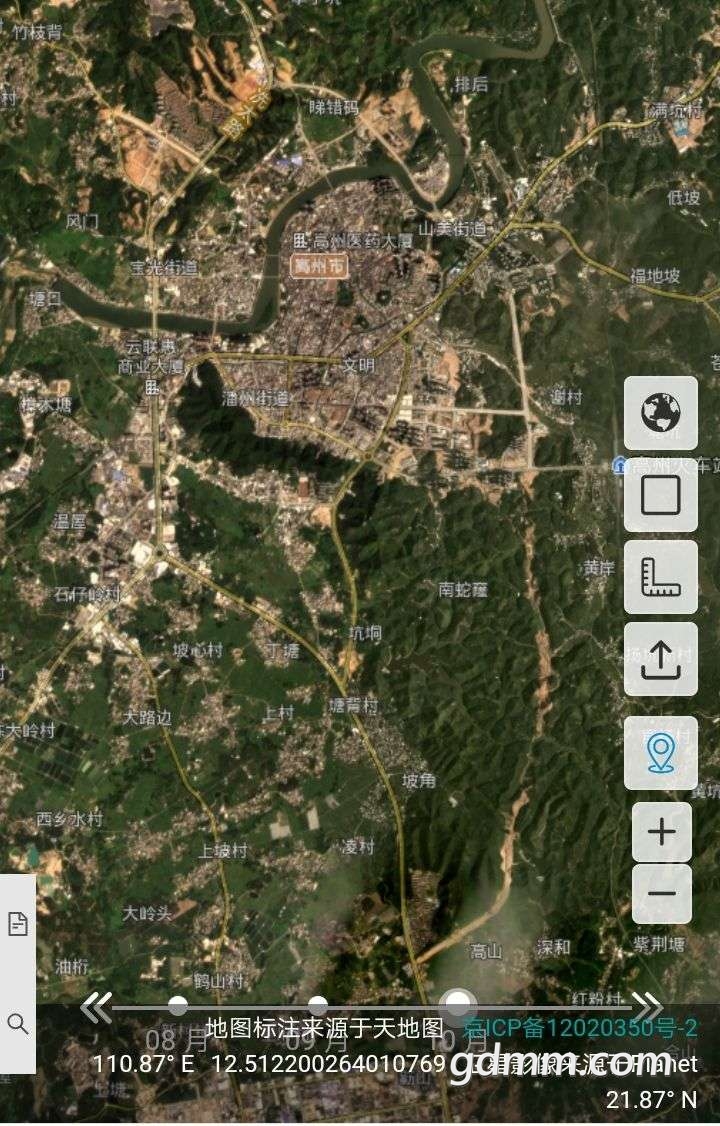The image size is (720, 1126).
Task: Open the ICP备12020350号-2 link
Action: (x=580, y=1028)
